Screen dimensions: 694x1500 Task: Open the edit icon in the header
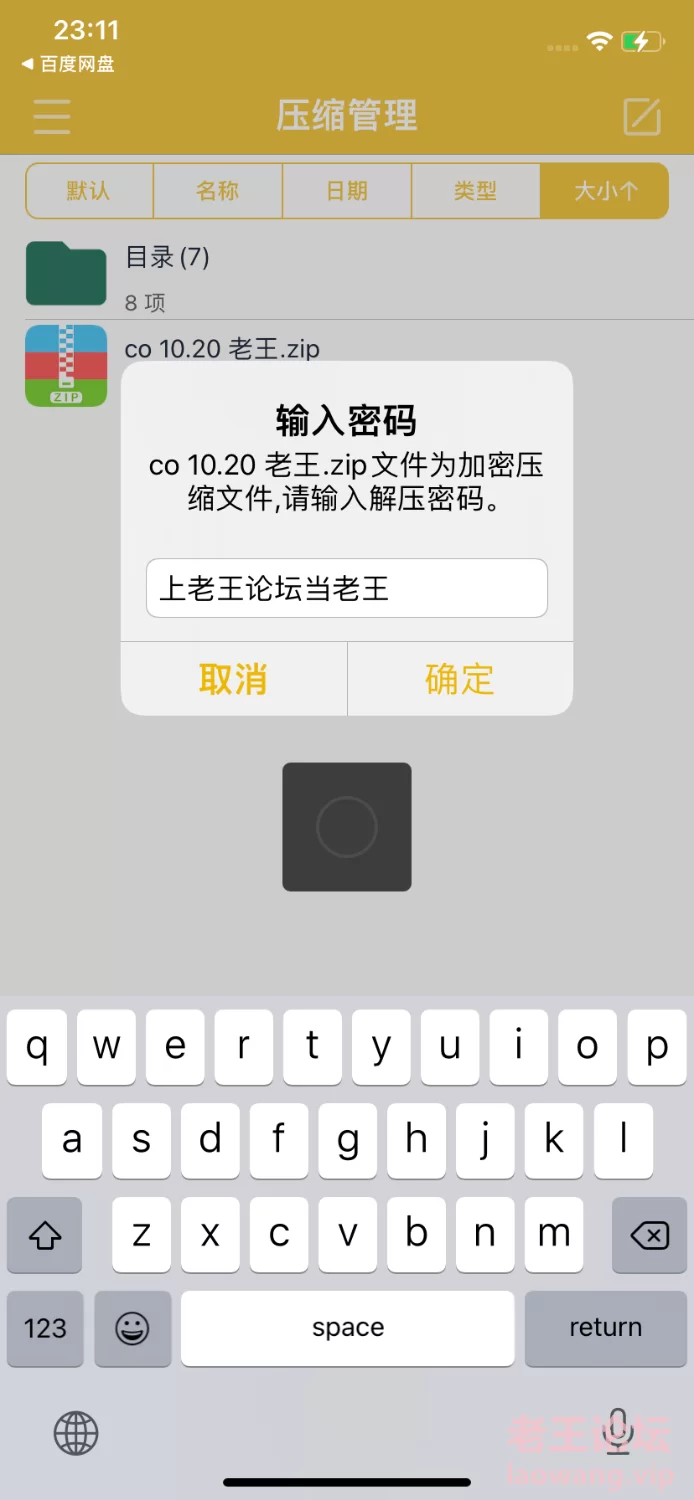[x=642, y=117]
